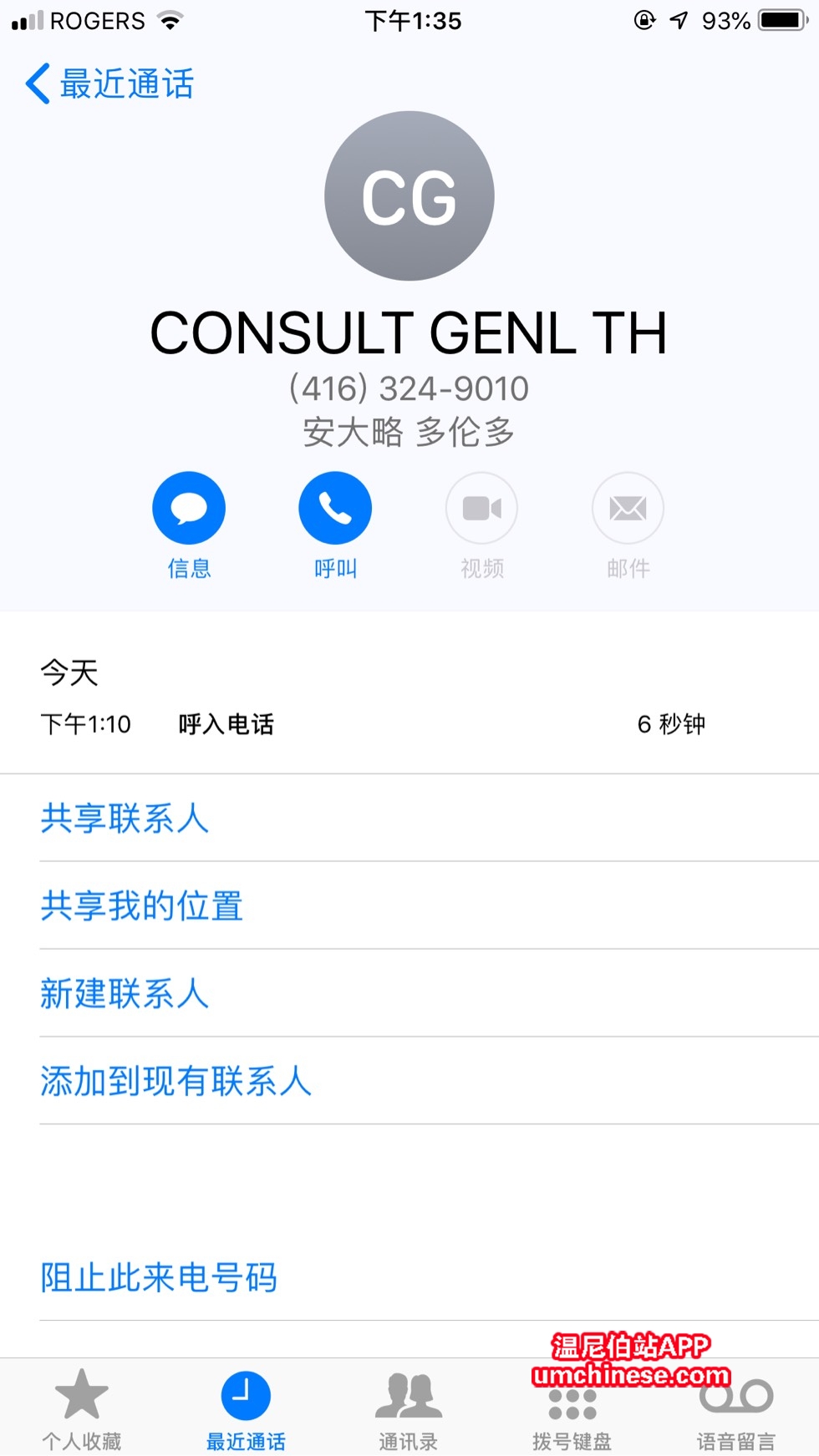Tap the phone number (416) 324-9010
This screenshot has width=819, height=1456.
[x=409, y=388]
